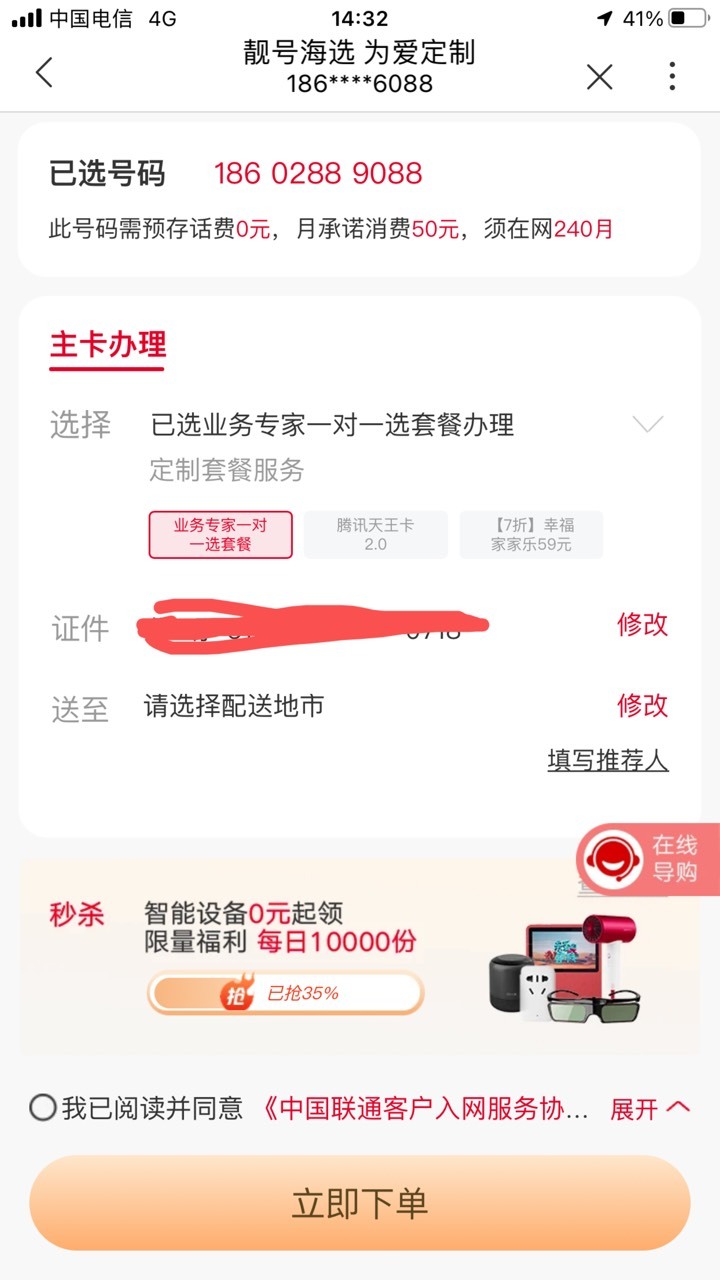Choose the 腾讯天王卡2.0 package chip

(375, 535)
